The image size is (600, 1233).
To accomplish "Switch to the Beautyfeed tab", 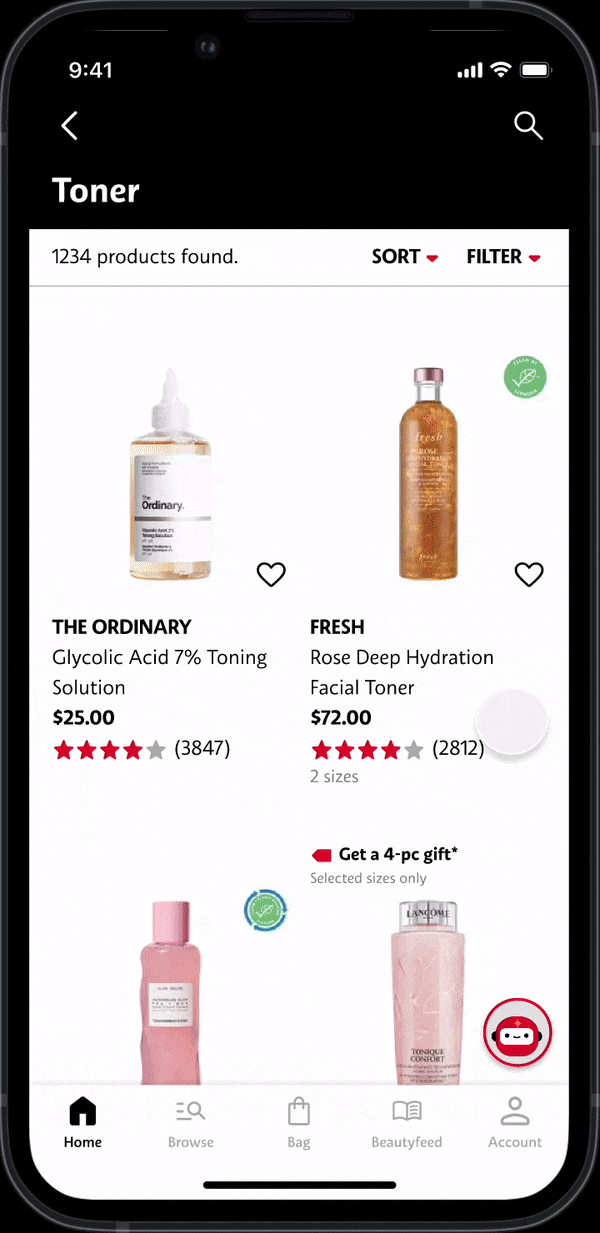I will coord(406,1121).
